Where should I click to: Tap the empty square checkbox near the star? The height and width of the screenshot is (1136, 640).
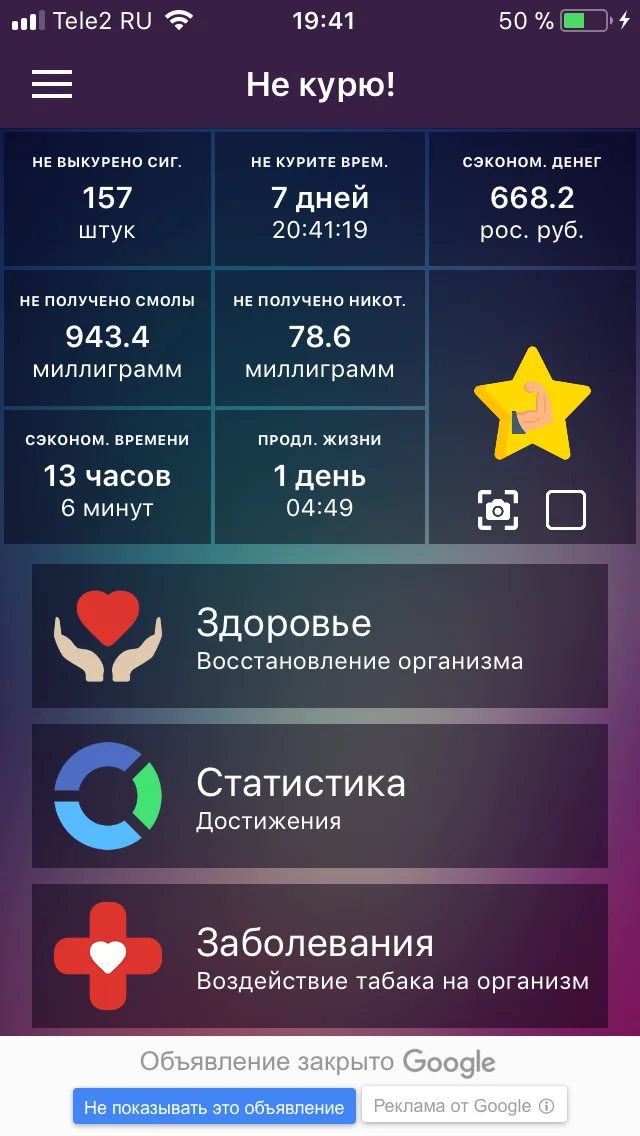coord(566,510)
